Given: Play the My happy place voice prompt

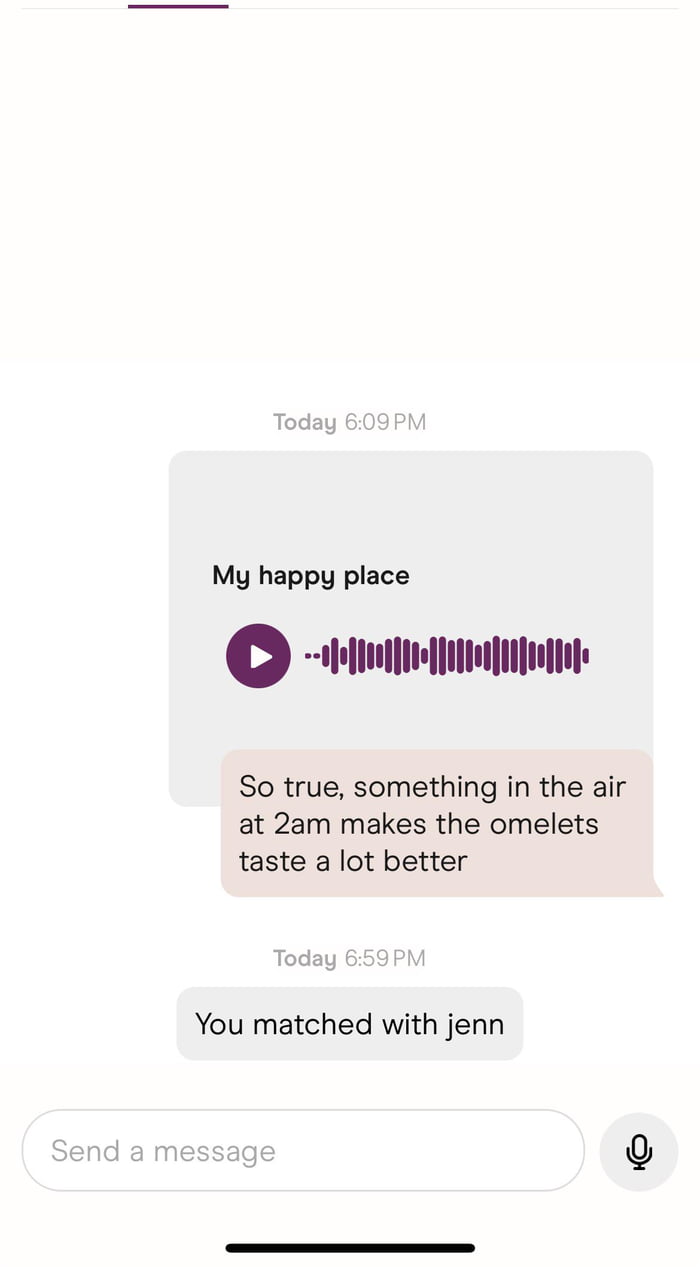Looking at the screenshot, I should pos(258,656).
